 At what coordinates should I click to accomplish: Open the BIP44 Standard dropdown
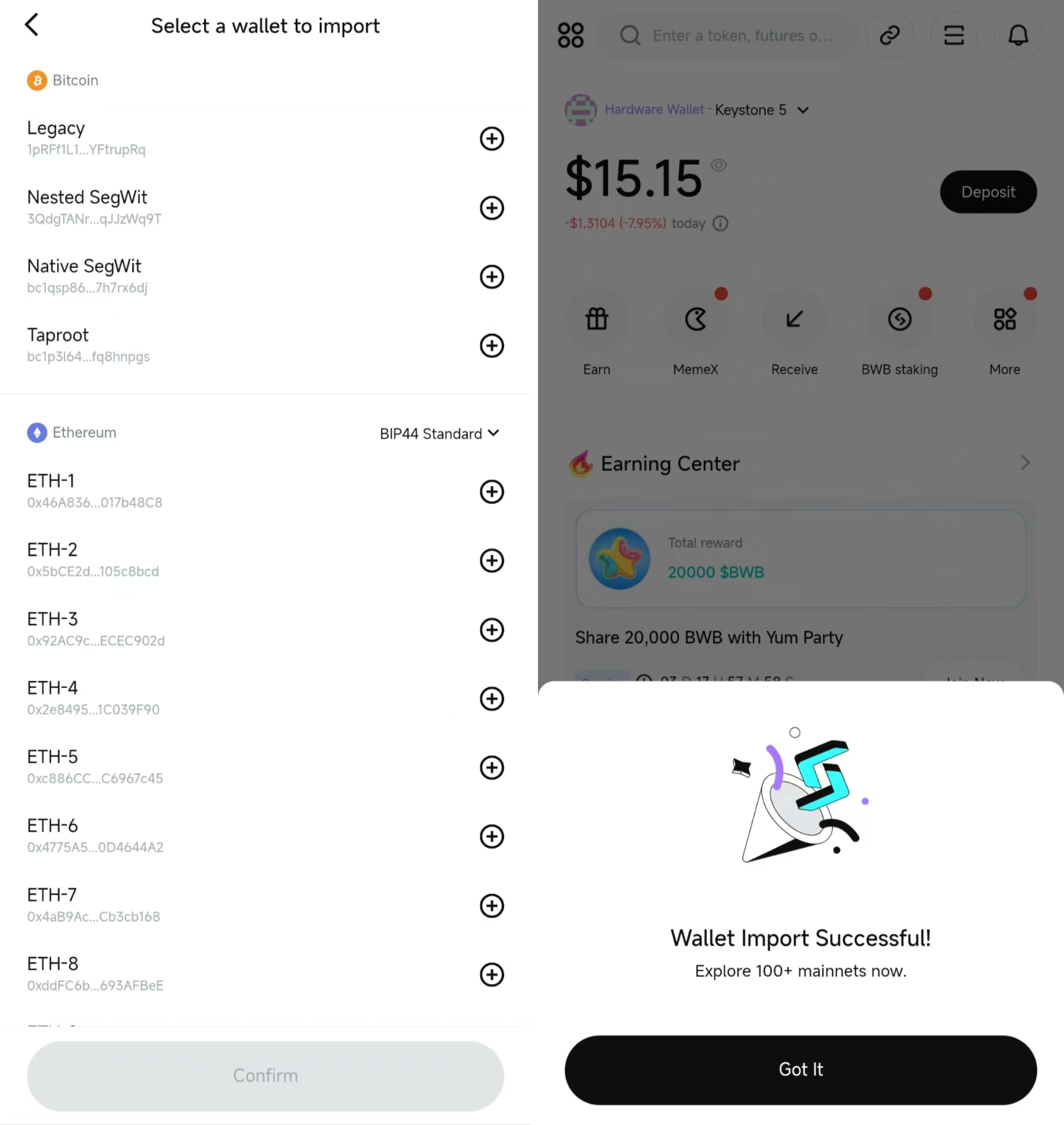click(x=440, y=433)
